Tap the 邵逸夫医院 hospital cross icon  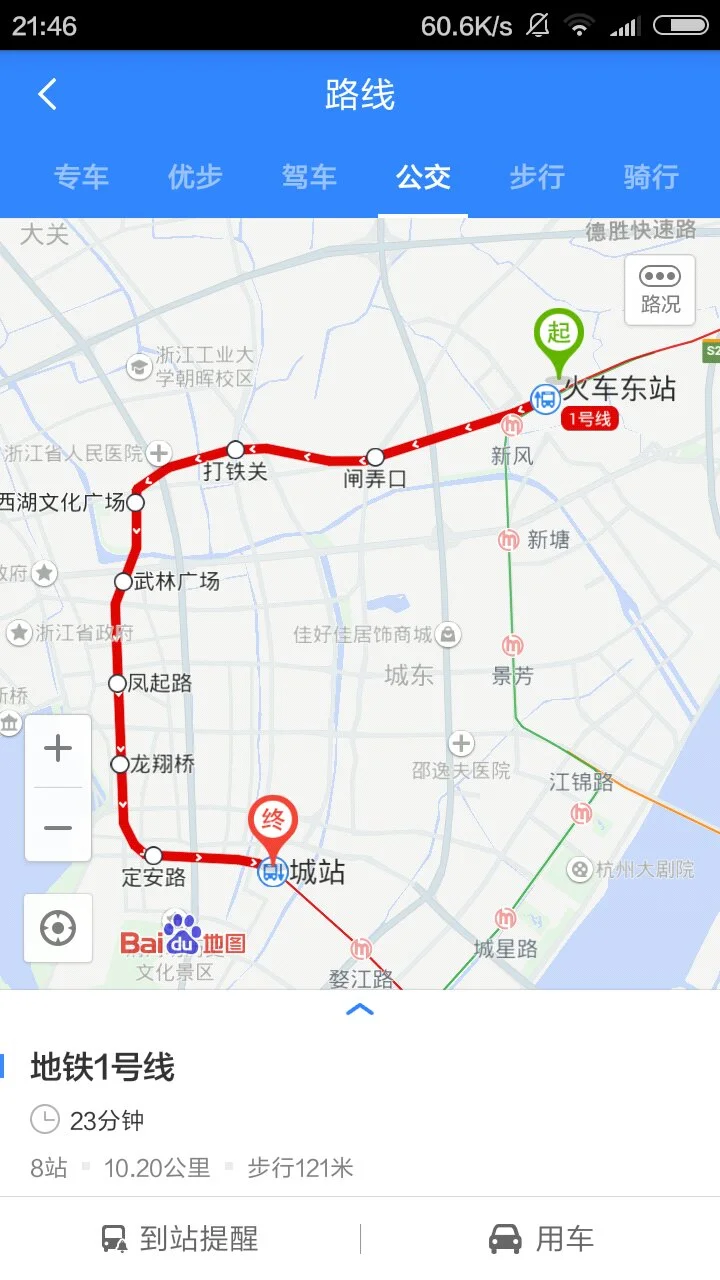click(461, 744)
